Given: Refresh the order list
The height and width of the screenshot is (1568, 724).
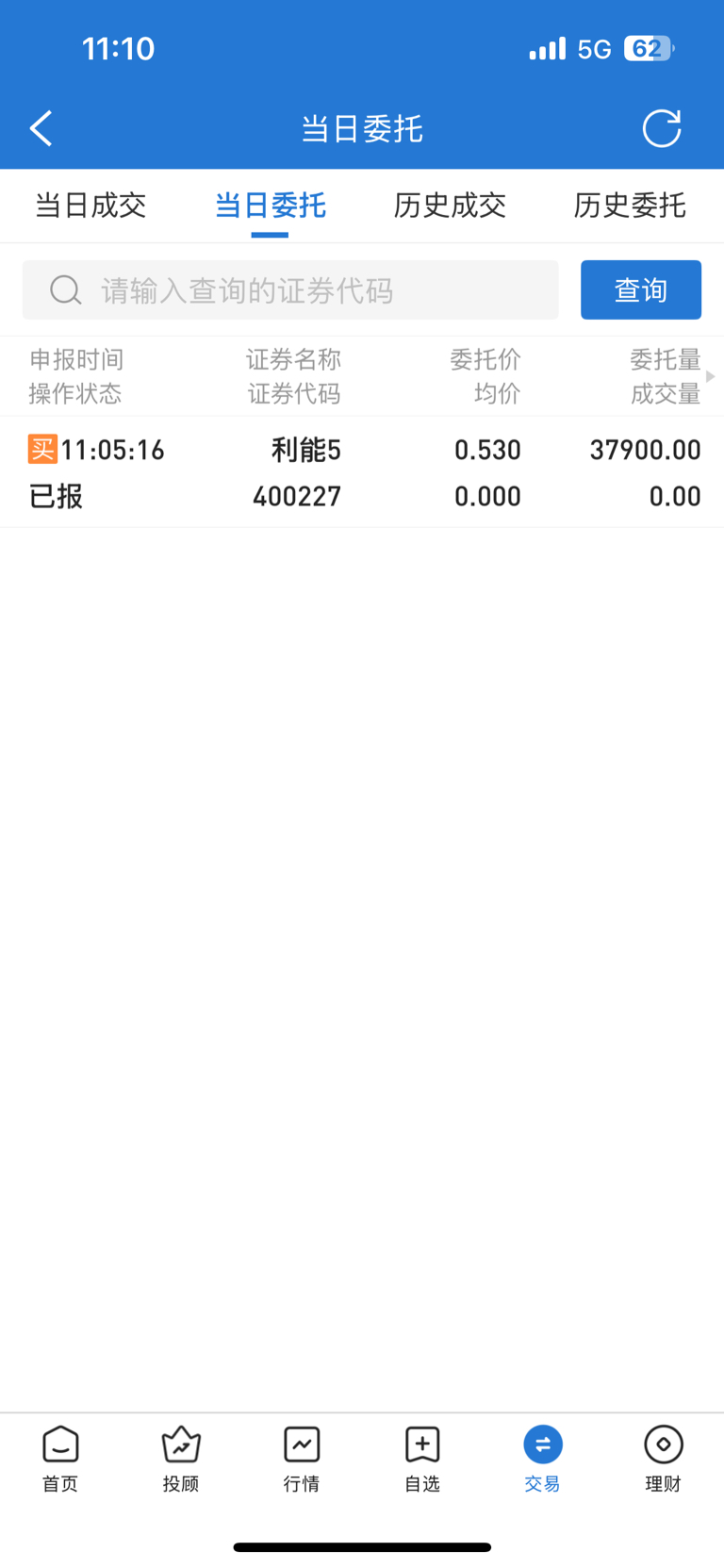Looking at the screenshot, I should [x=661, y=128].
